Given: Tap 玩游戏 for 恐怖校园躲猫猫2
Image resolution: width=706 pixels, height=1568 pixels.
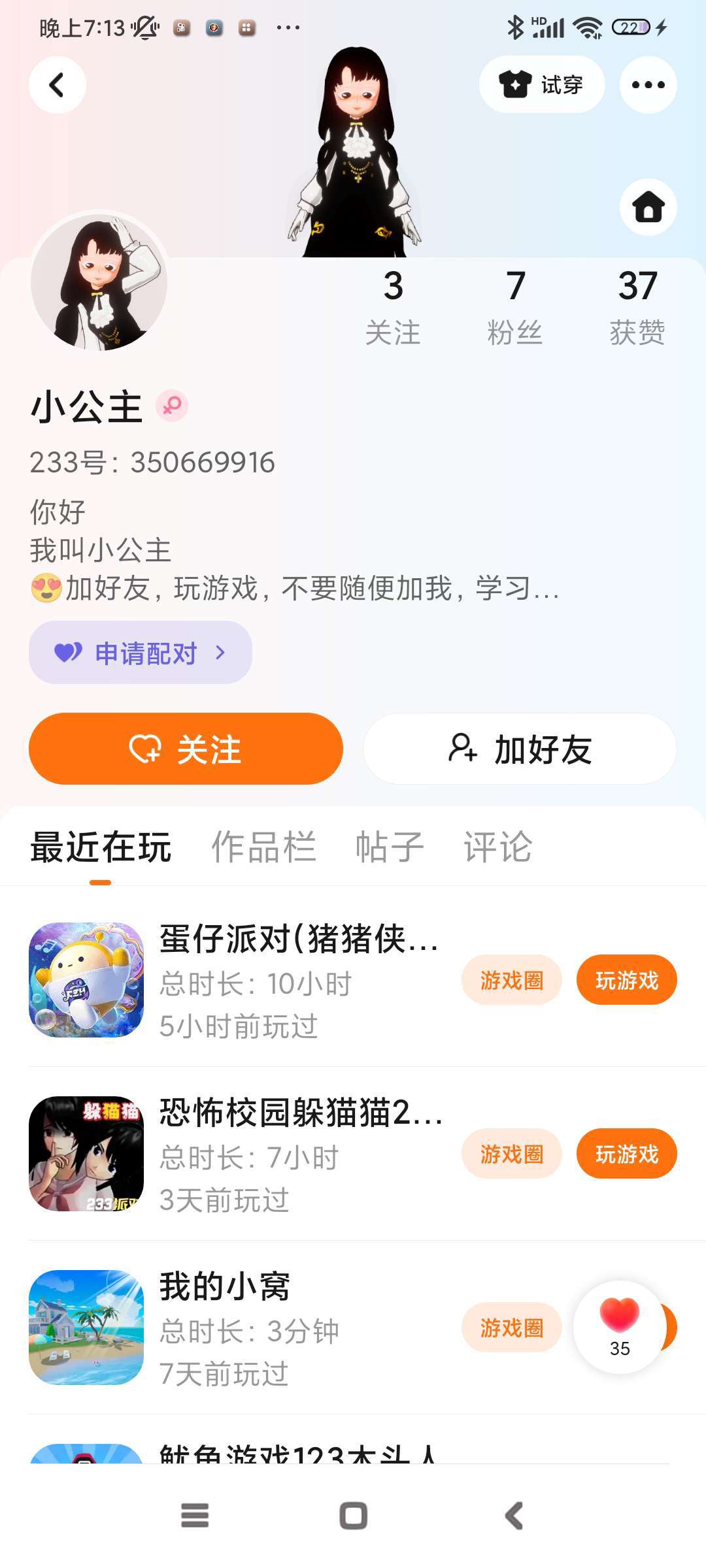Looking at the screenshot, I should [627, 1154].
